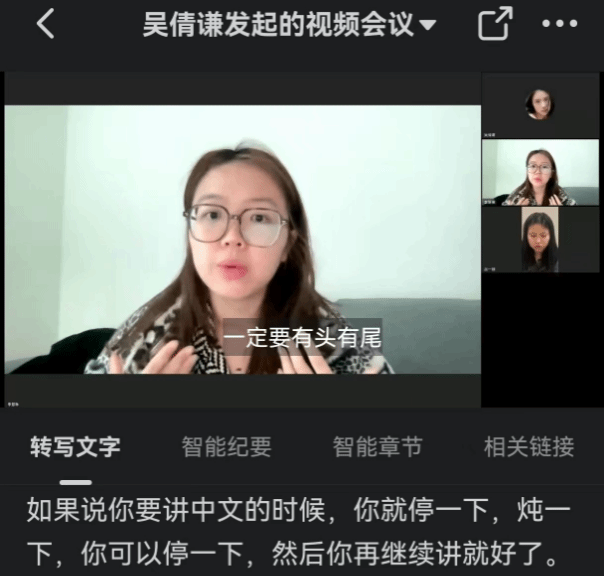Tap the main meeting video player
Image resolution: width=604 pixels, height=576 pixels.
(x=242, y=240)
